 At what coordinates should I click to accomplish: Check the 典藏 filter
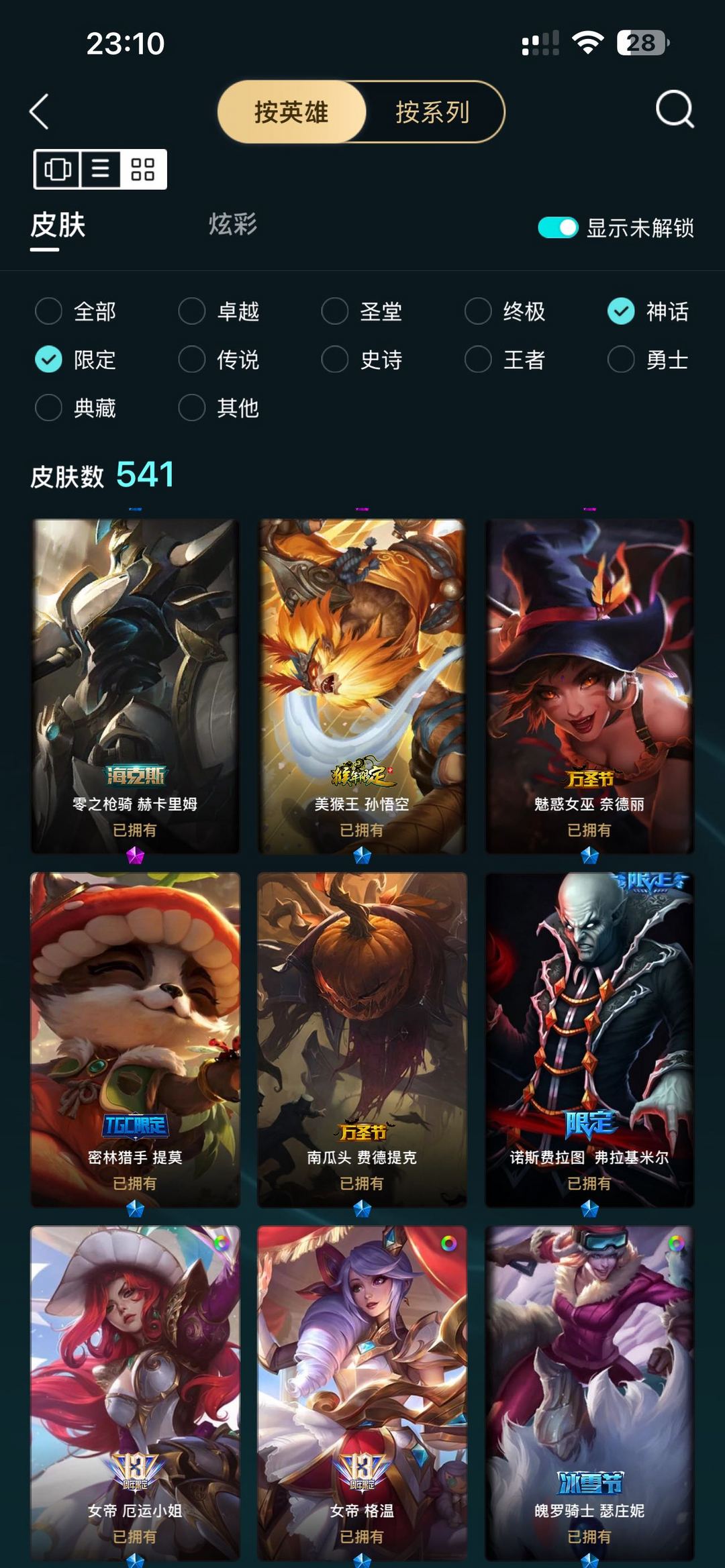49,408
